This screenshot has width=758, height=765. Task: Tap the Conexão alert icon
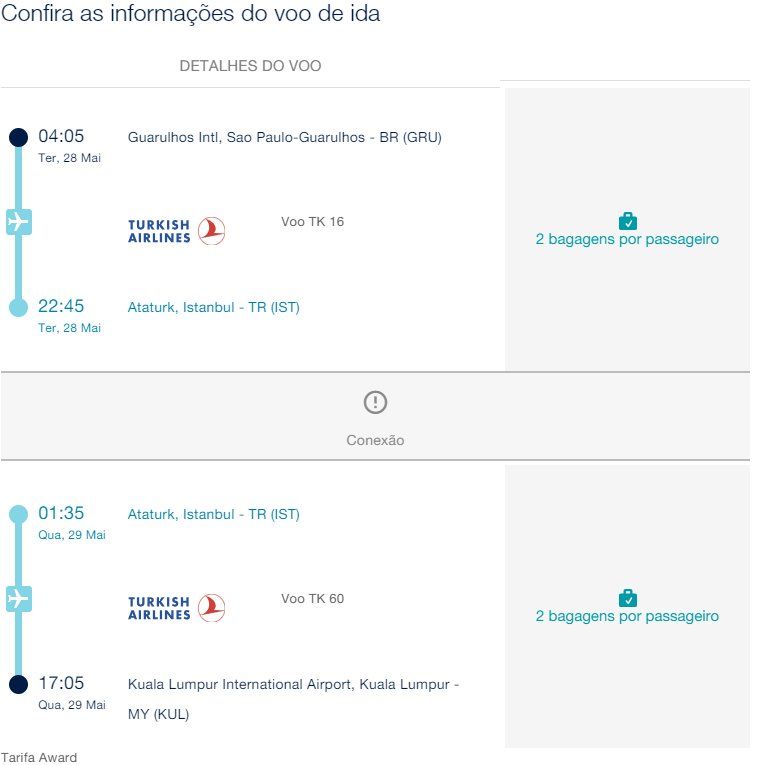[375, 402]
